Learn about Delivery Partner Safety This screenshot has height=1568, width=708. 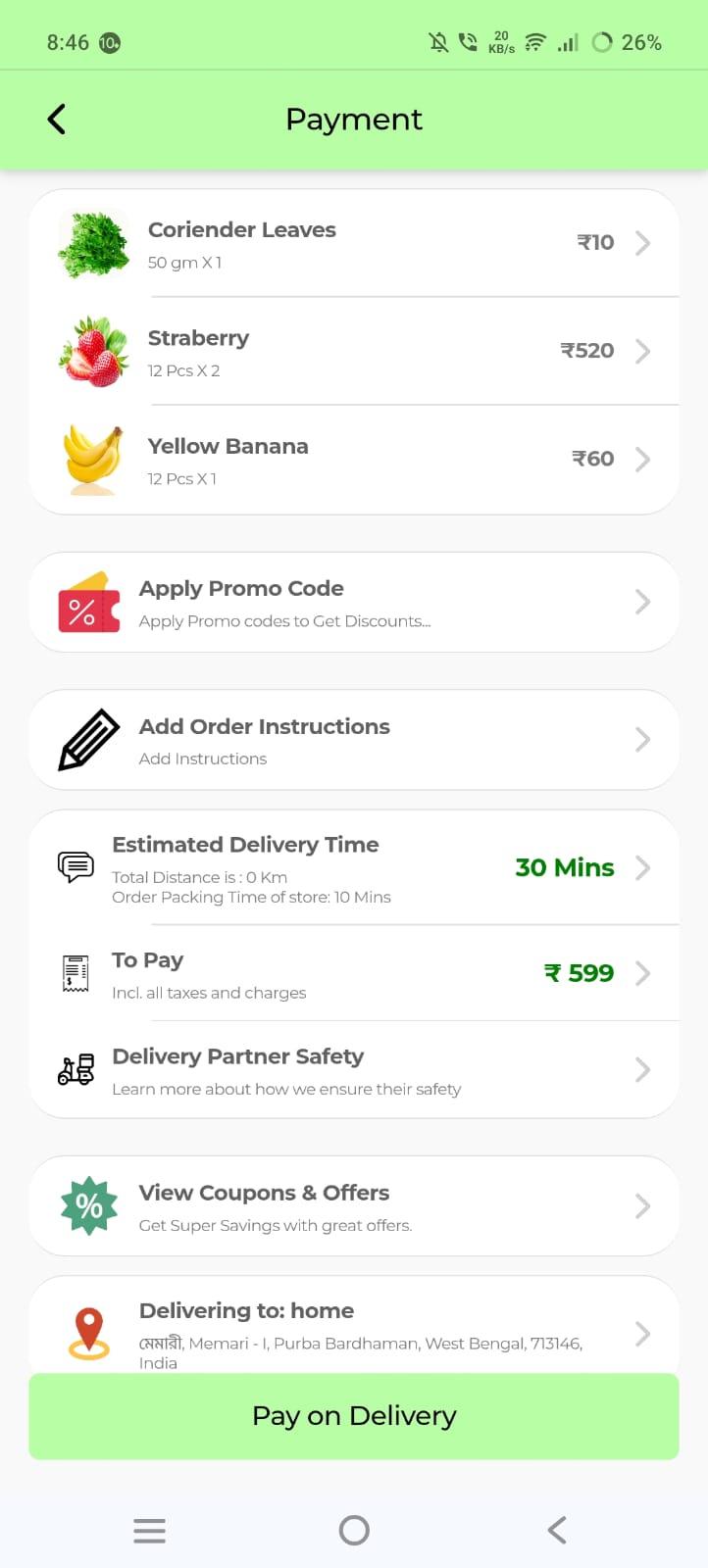pyautogui.click(x=353, y=1070)
